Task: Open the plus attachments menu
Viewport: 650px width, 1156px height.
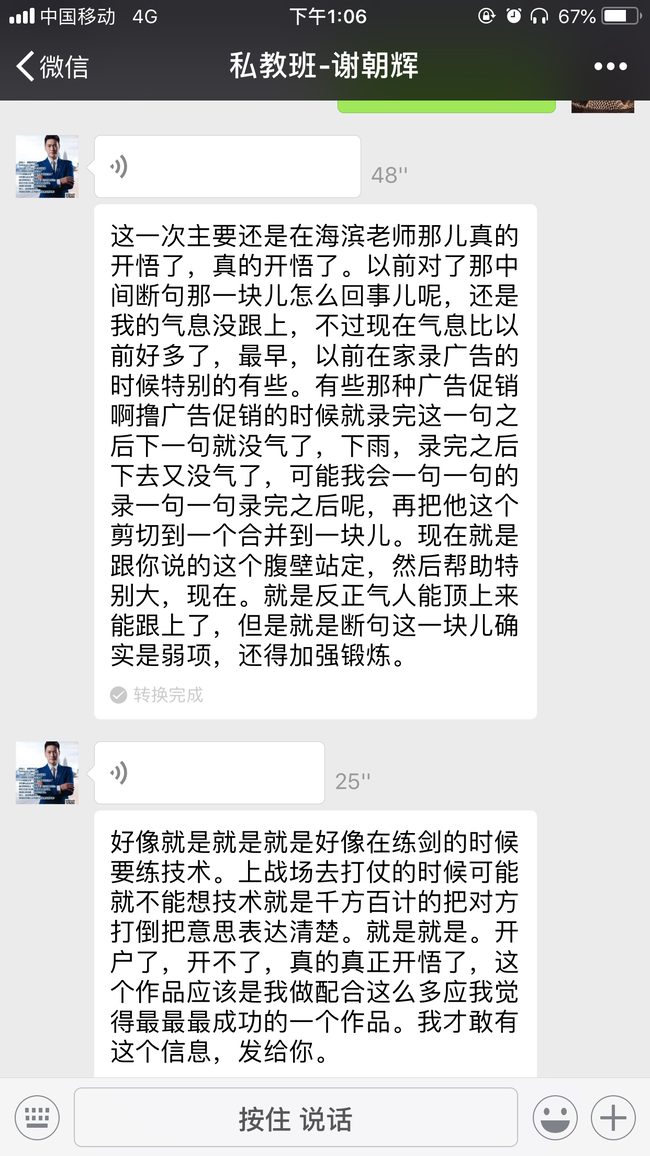Action: (x=613, y=1117)
